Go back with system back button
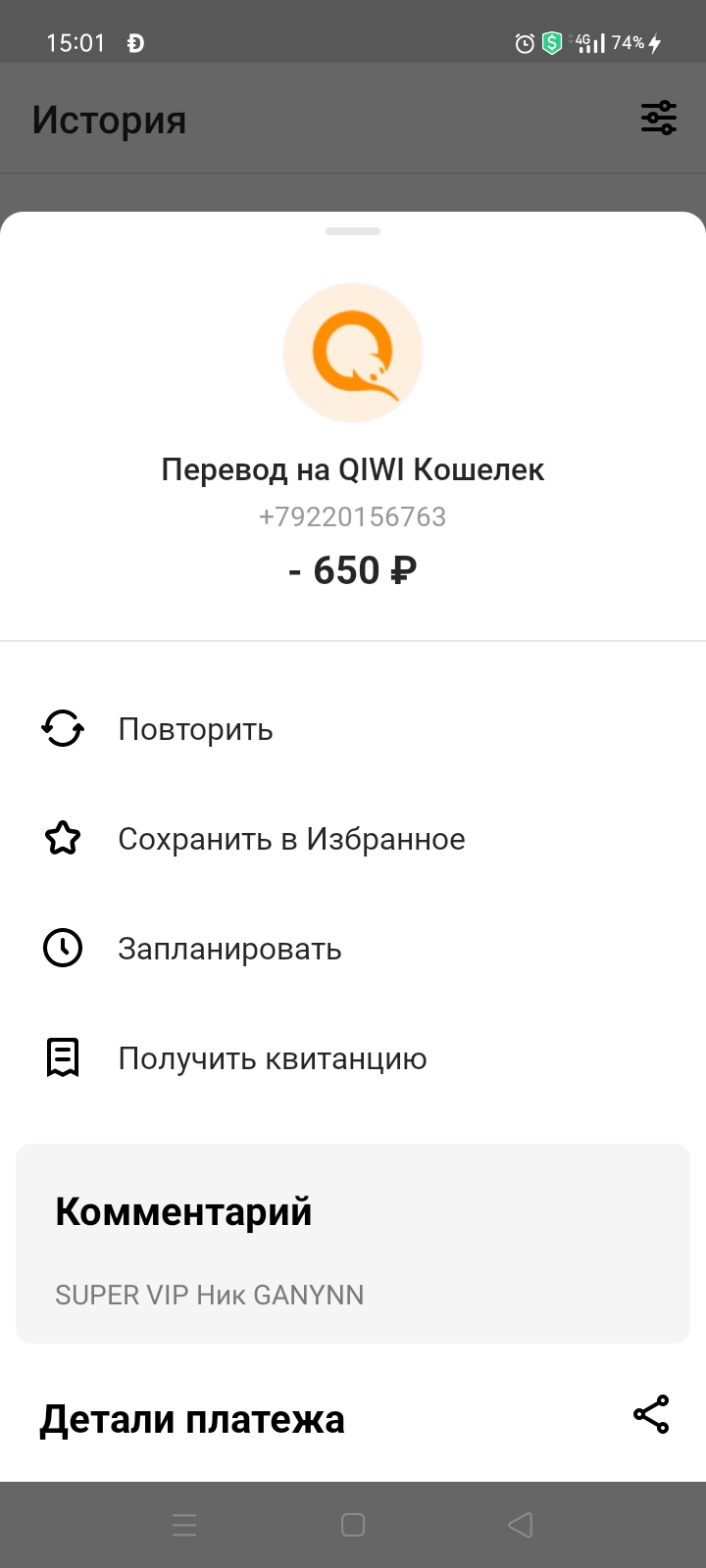The image size is (706, 1568). point(521,1525)
